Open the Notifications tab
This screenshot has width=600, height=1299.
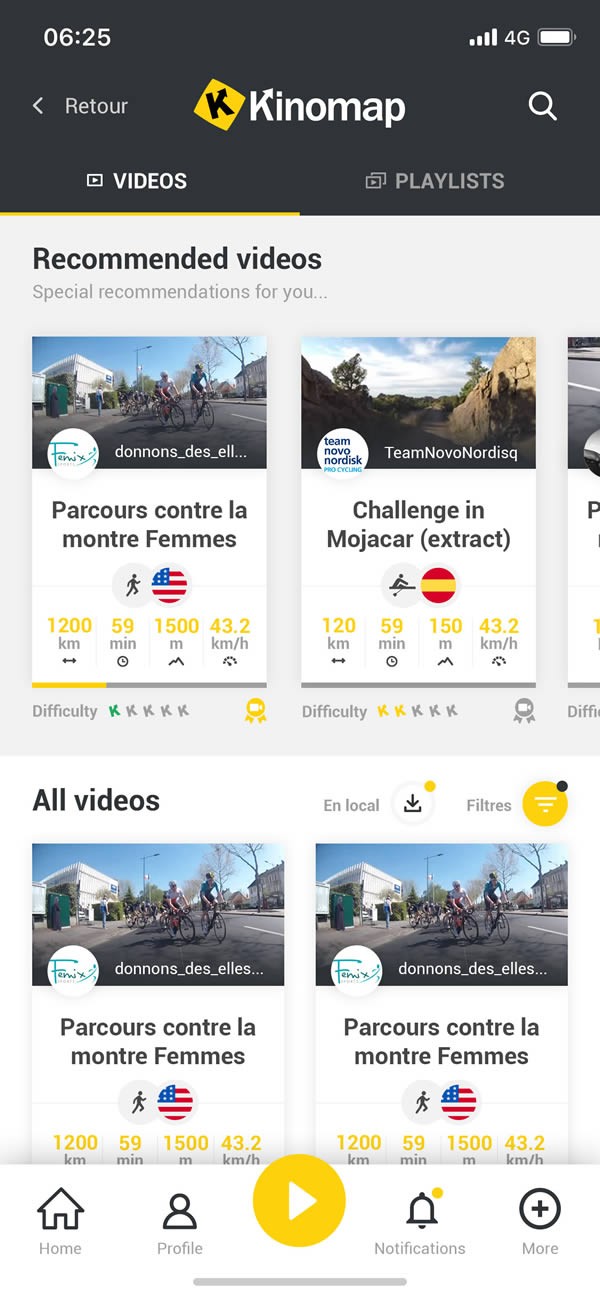[x=420, y=1220]
